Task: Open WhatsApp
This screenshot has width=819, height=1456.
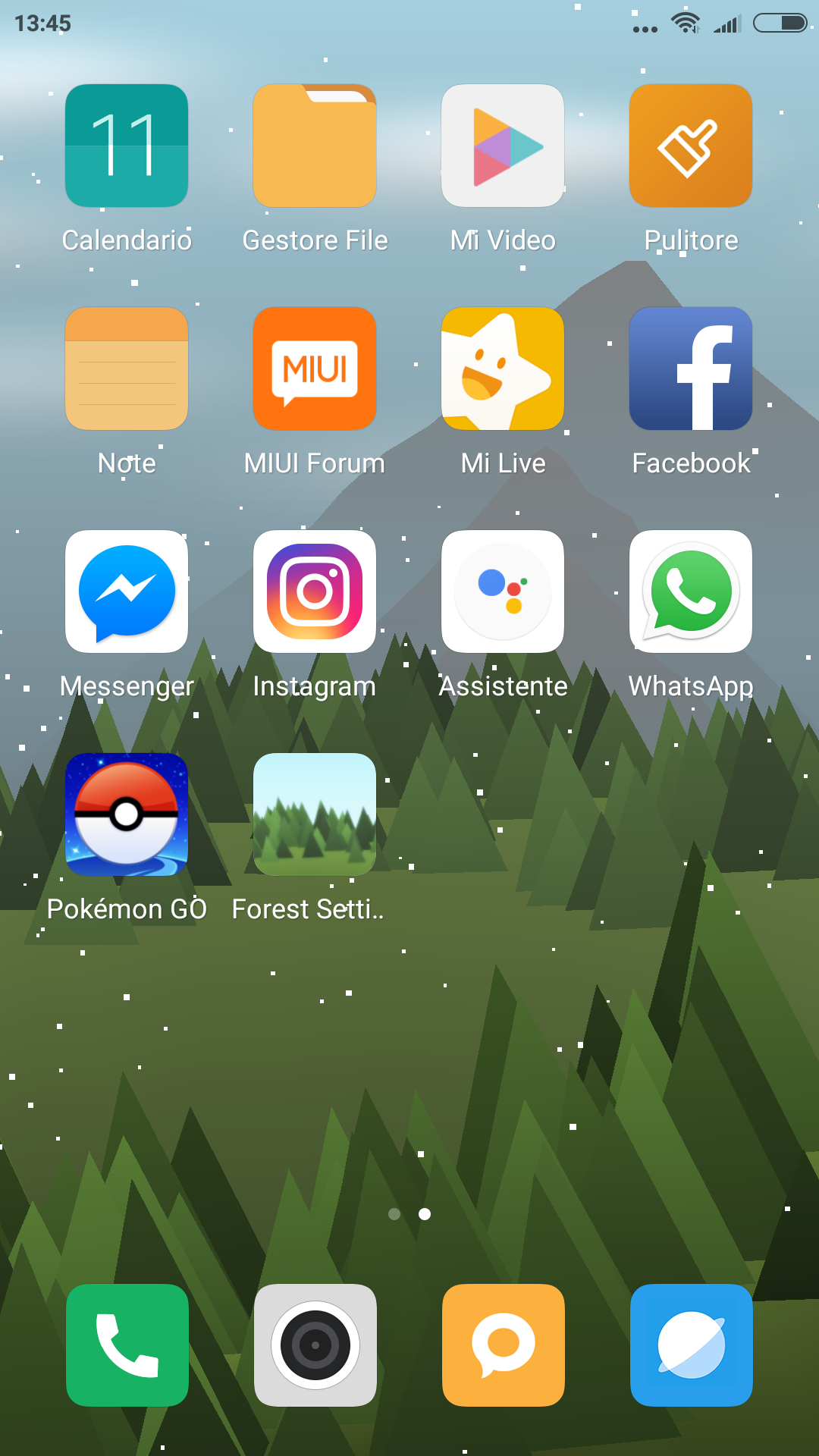Action: point(691,591)
